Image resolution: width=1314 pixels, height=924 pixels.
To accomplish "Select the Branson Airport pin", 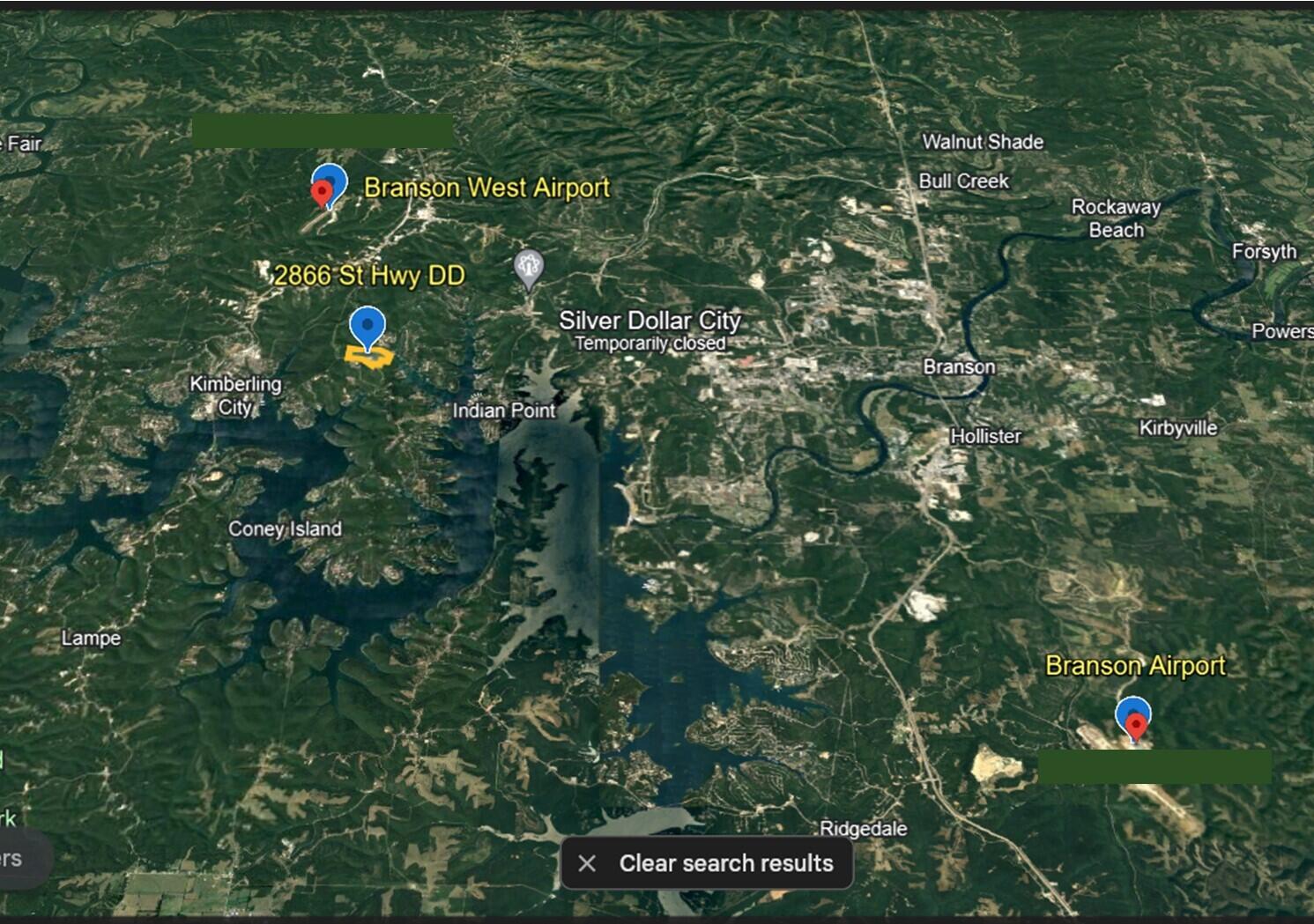I will [x=1132, y=717].
